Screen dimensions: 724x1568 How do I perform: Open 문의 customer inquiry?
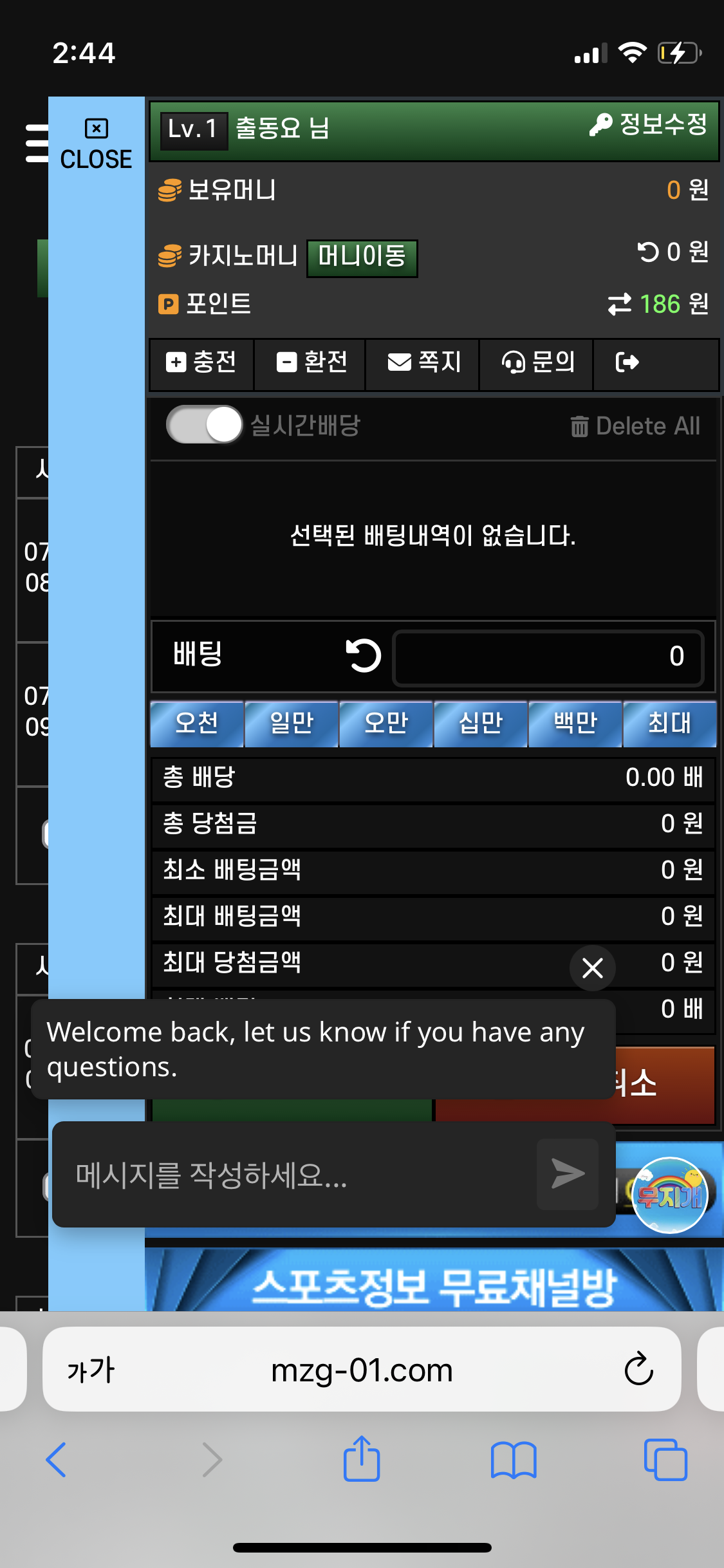537,363
